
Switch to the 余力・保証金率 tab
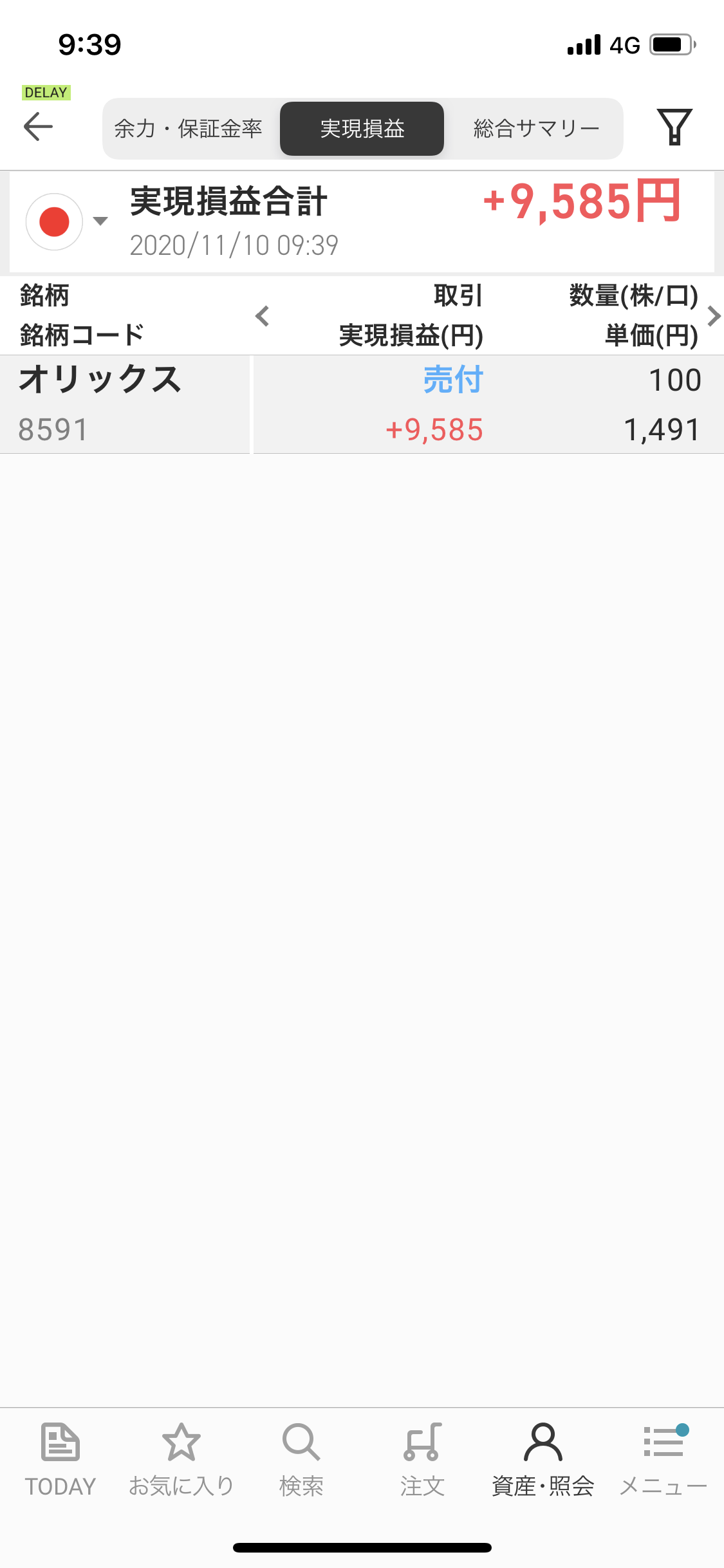tap(189, 129)
